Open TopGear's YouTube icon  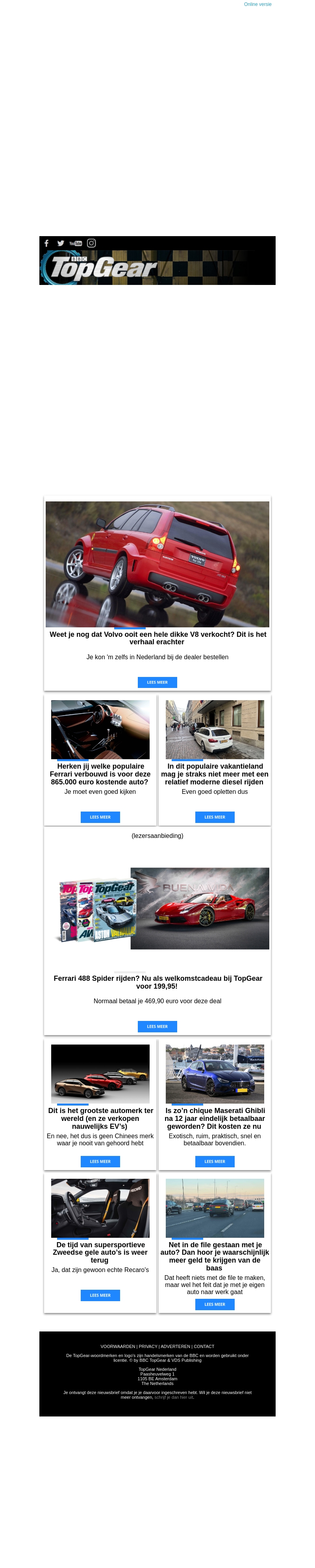coord(76,243)
